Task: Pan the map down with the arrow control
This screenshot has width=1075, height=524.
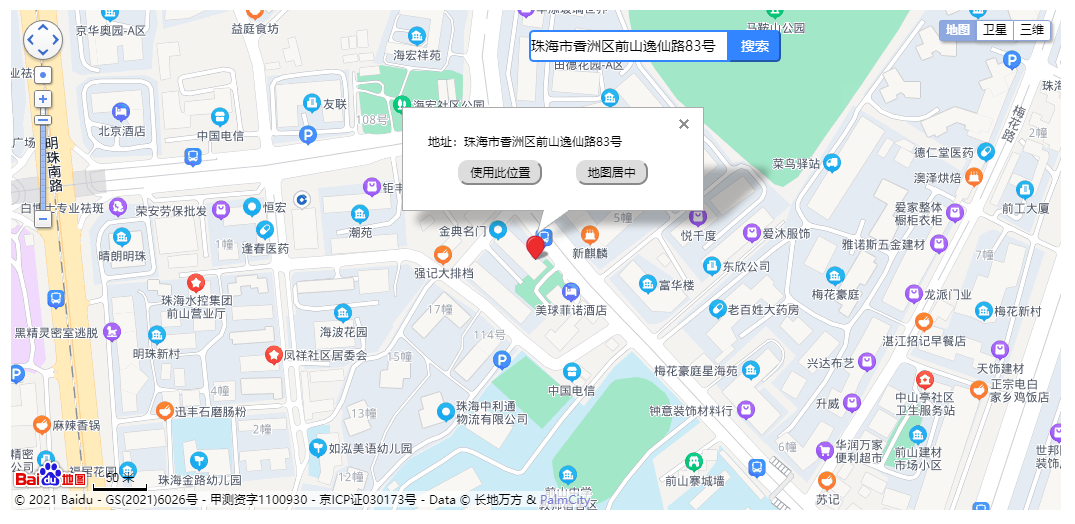Action: tap(43, 53)
